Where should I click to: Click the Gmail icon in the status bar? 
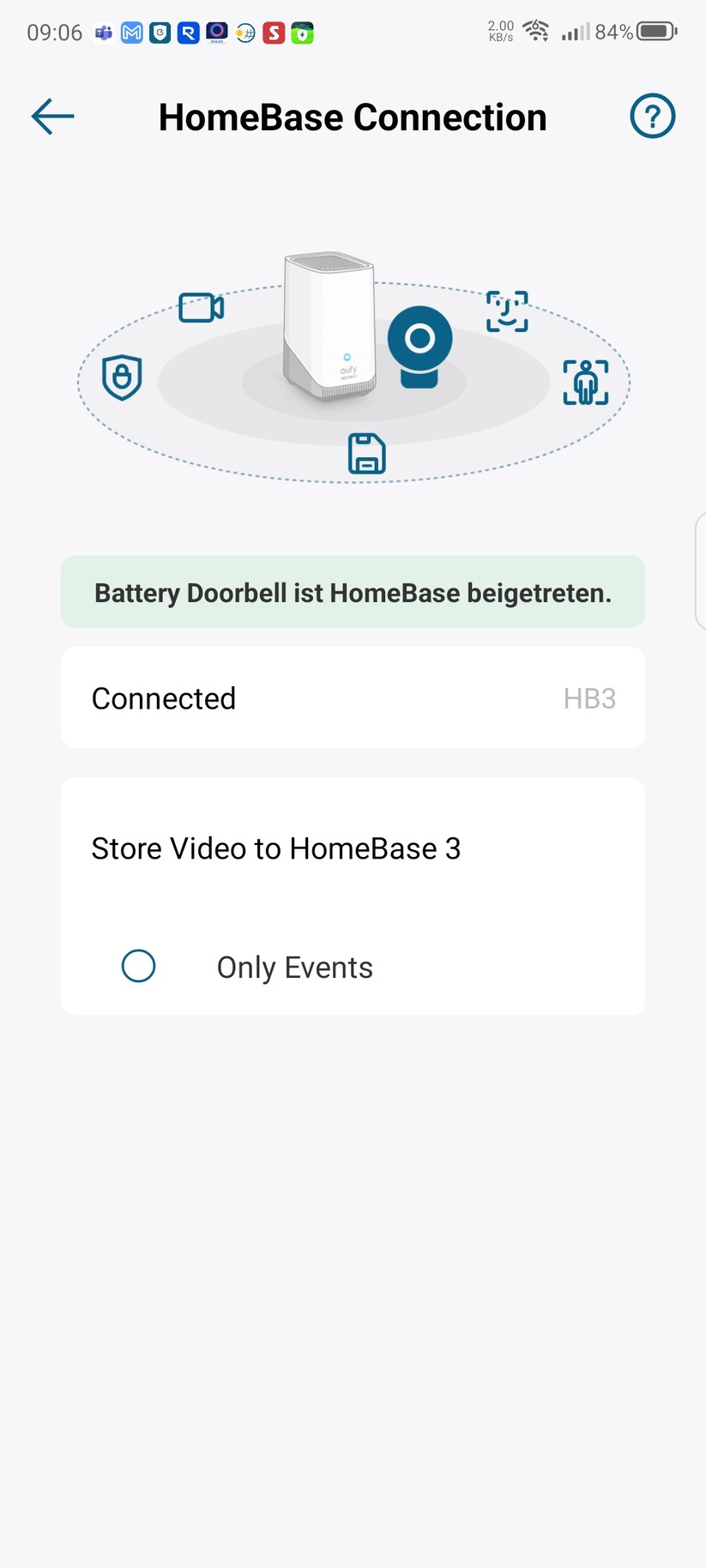coord(131,33)
